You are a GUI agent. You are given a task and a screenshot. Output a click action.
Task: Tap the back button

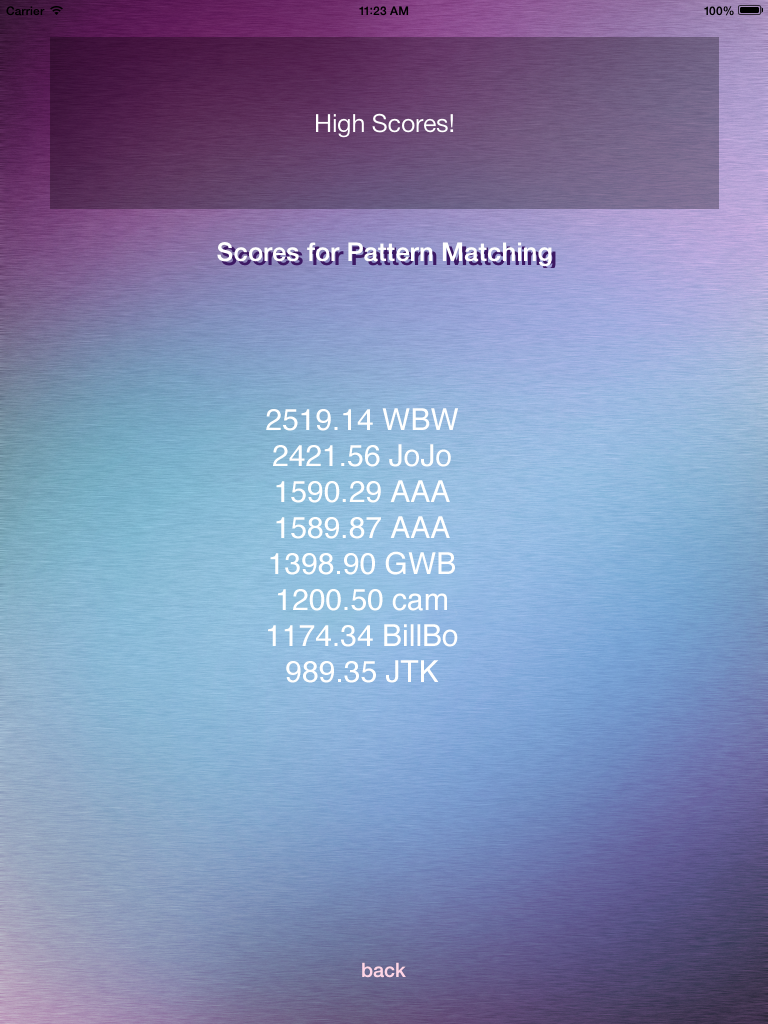click(383, 970)
